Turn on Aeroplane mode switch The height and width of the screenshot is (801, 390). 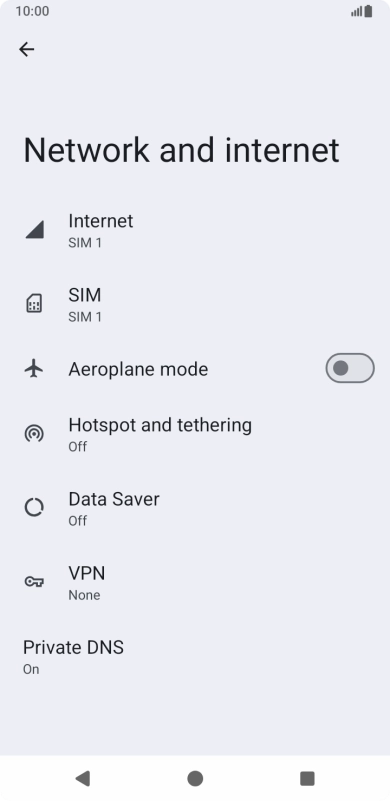[x=350, y=368]
